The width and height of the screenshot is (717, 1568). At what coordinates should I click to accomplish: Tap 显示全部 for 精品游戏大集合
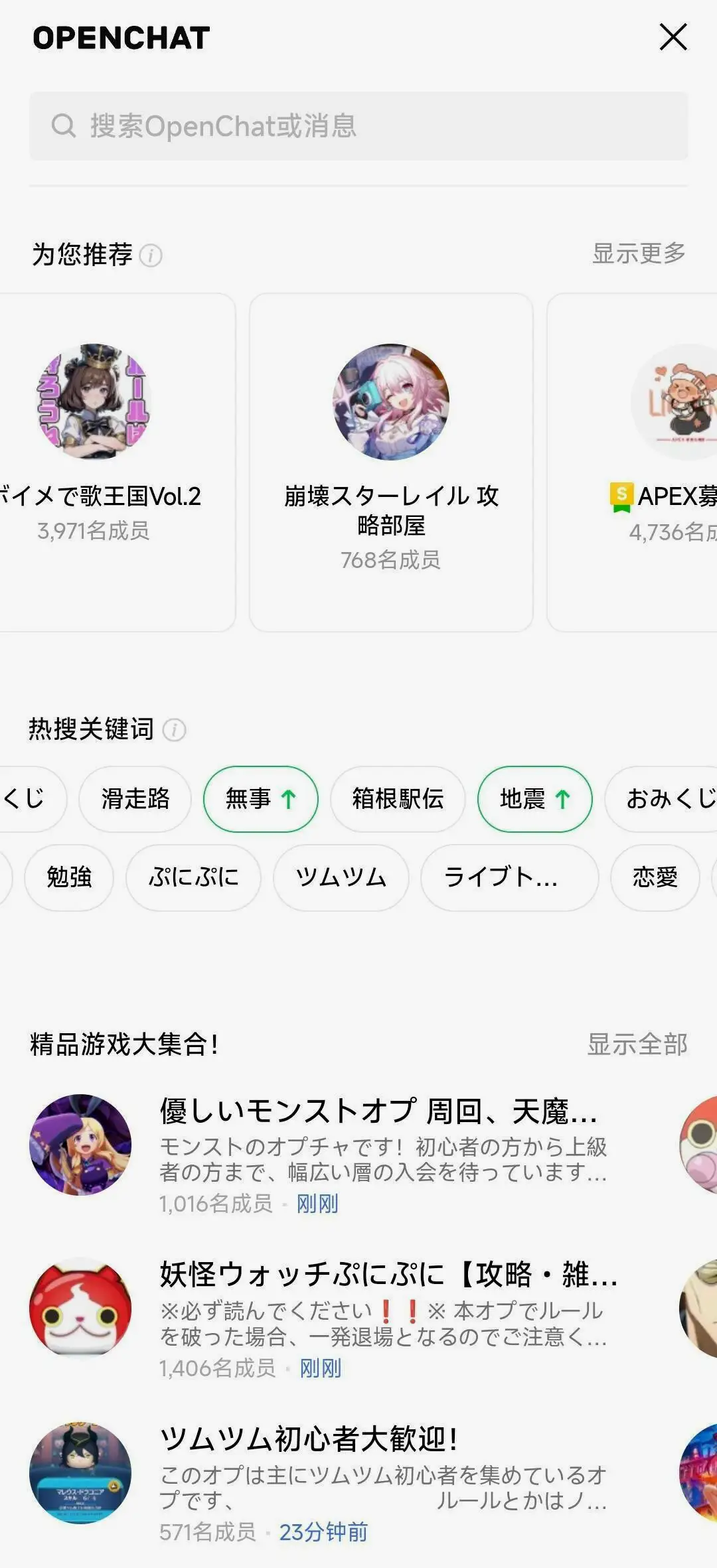(x=637, y=1044)
